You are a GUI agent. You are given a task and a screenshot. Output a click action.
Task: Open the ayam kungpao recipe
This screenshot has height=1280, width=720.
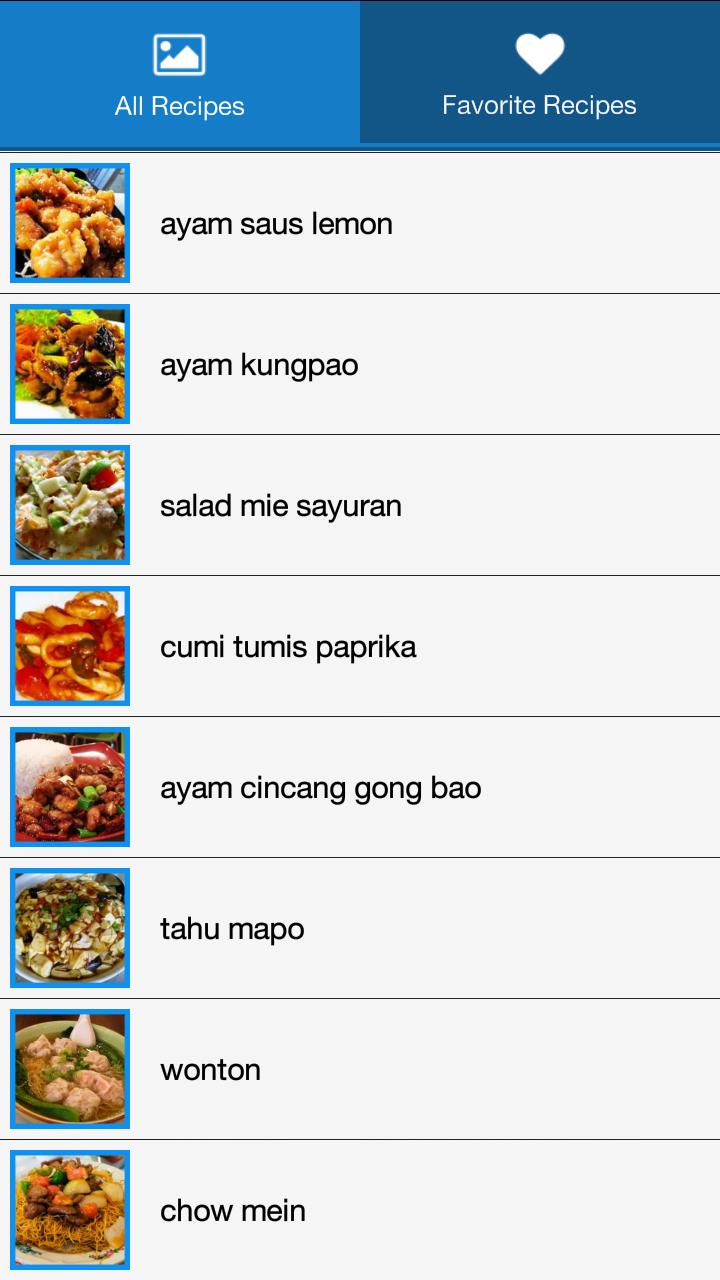pos(400,363)
